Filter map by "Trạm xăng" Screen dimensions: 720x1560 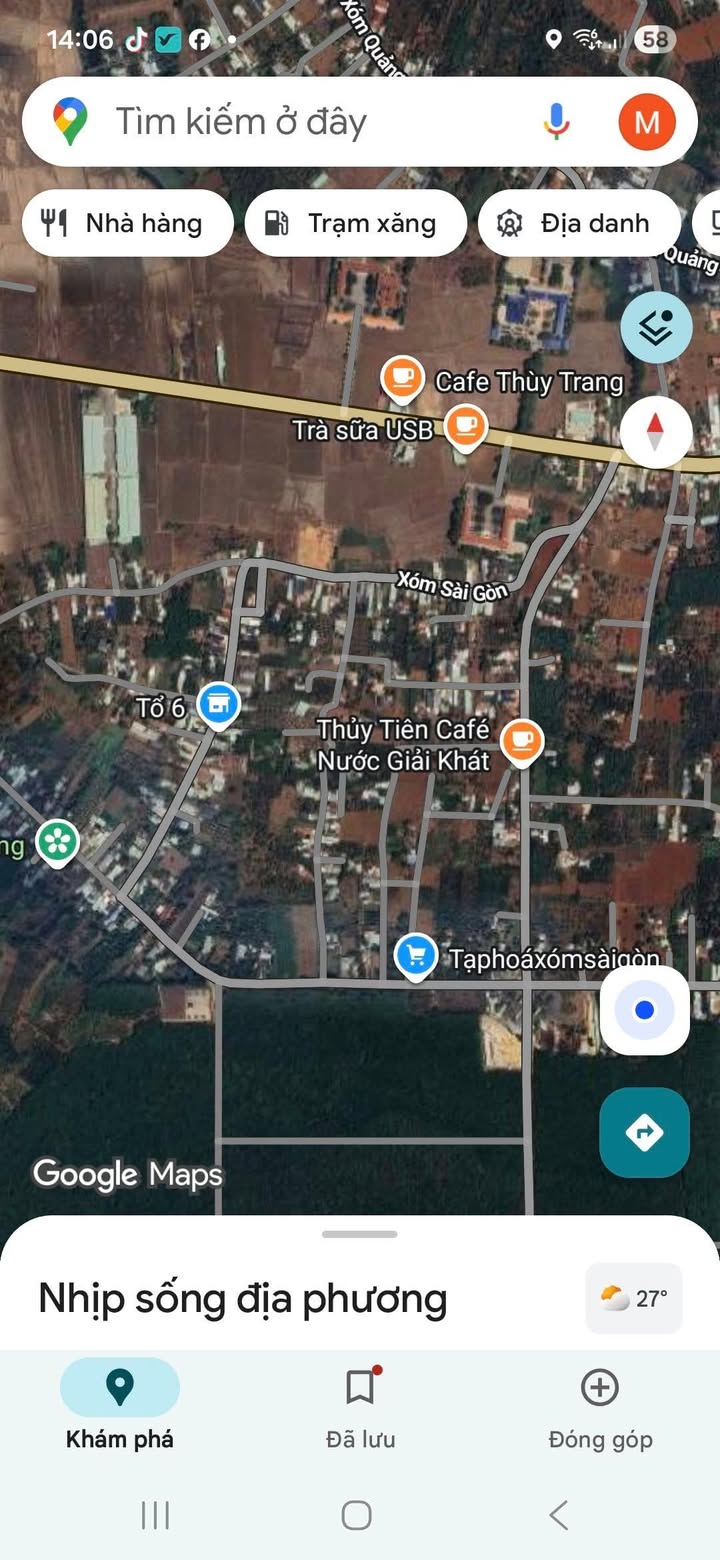pos(355,223)
